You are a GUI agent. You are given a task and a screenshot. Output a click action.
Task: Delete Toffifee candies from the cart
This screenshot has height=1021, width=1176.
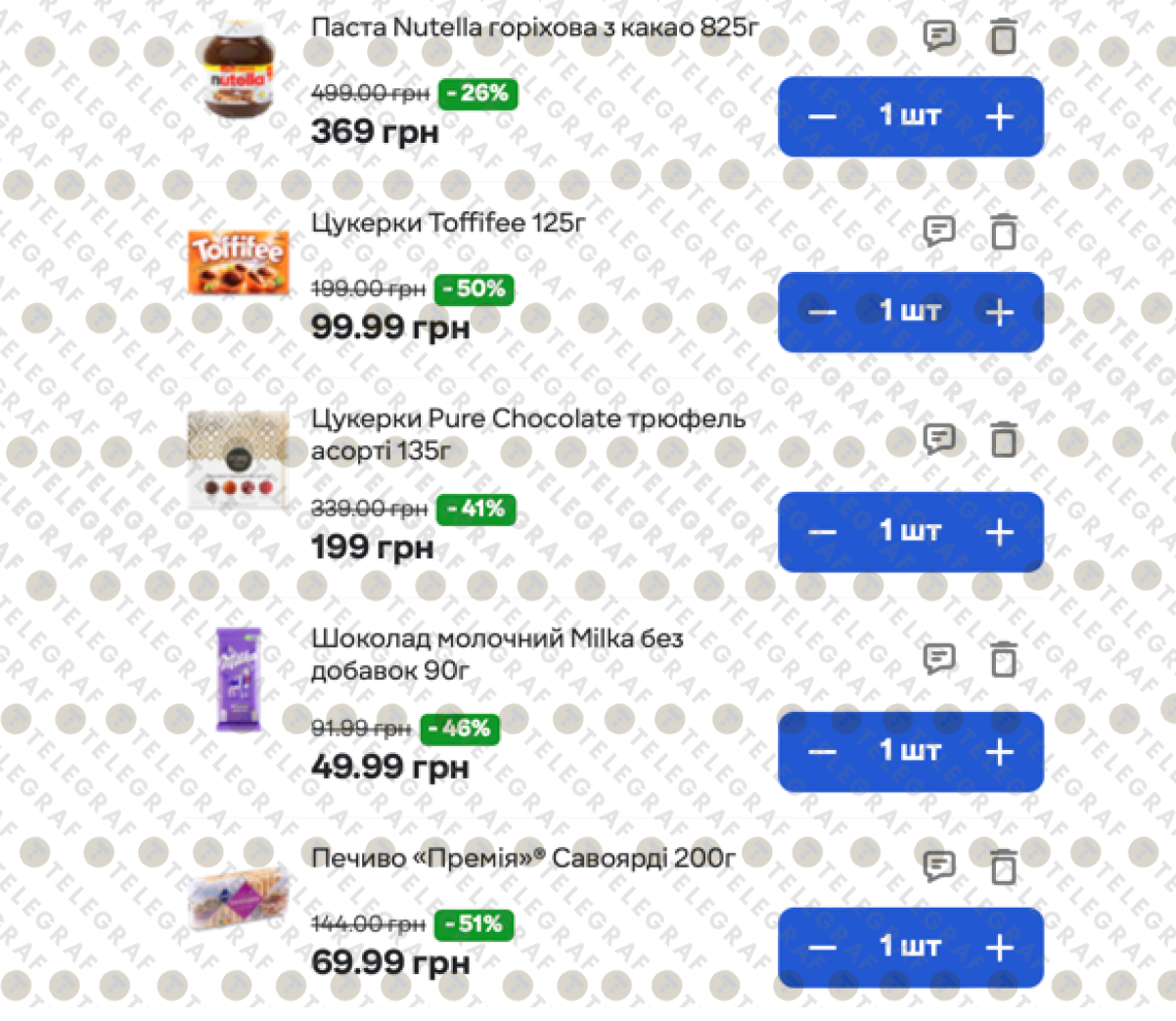coord(1003,232)
